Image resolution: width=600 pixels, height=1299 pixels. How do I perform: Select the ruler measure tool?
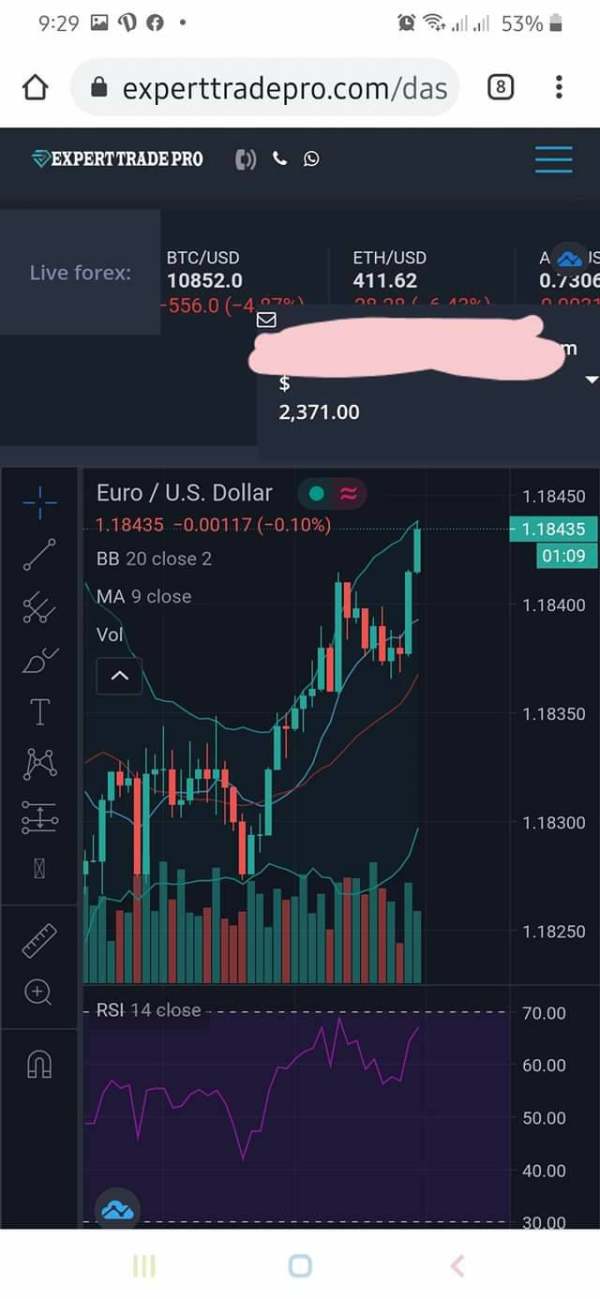(x=40, y=941)
